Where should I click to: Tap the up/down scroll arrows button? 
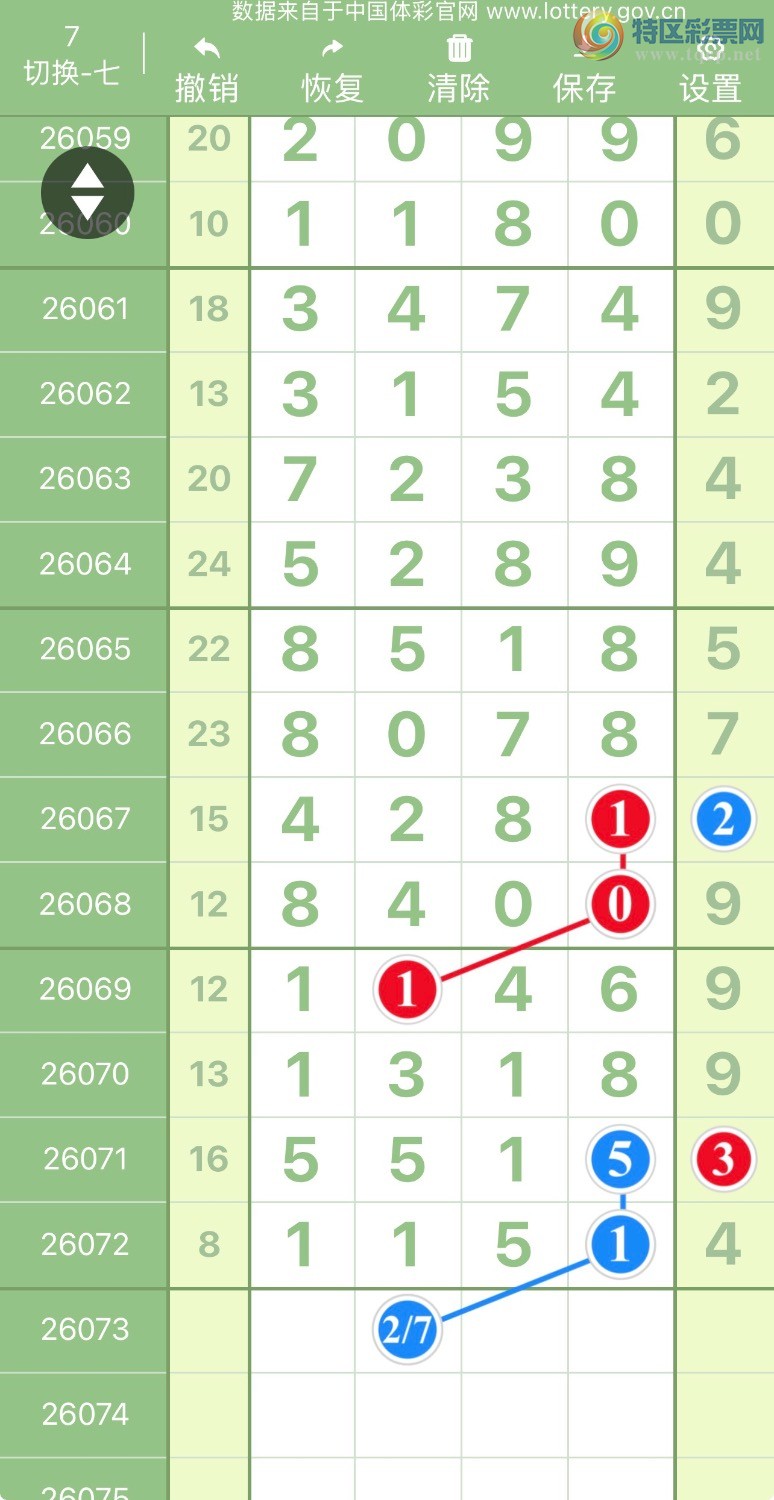(x=86, y=193)
